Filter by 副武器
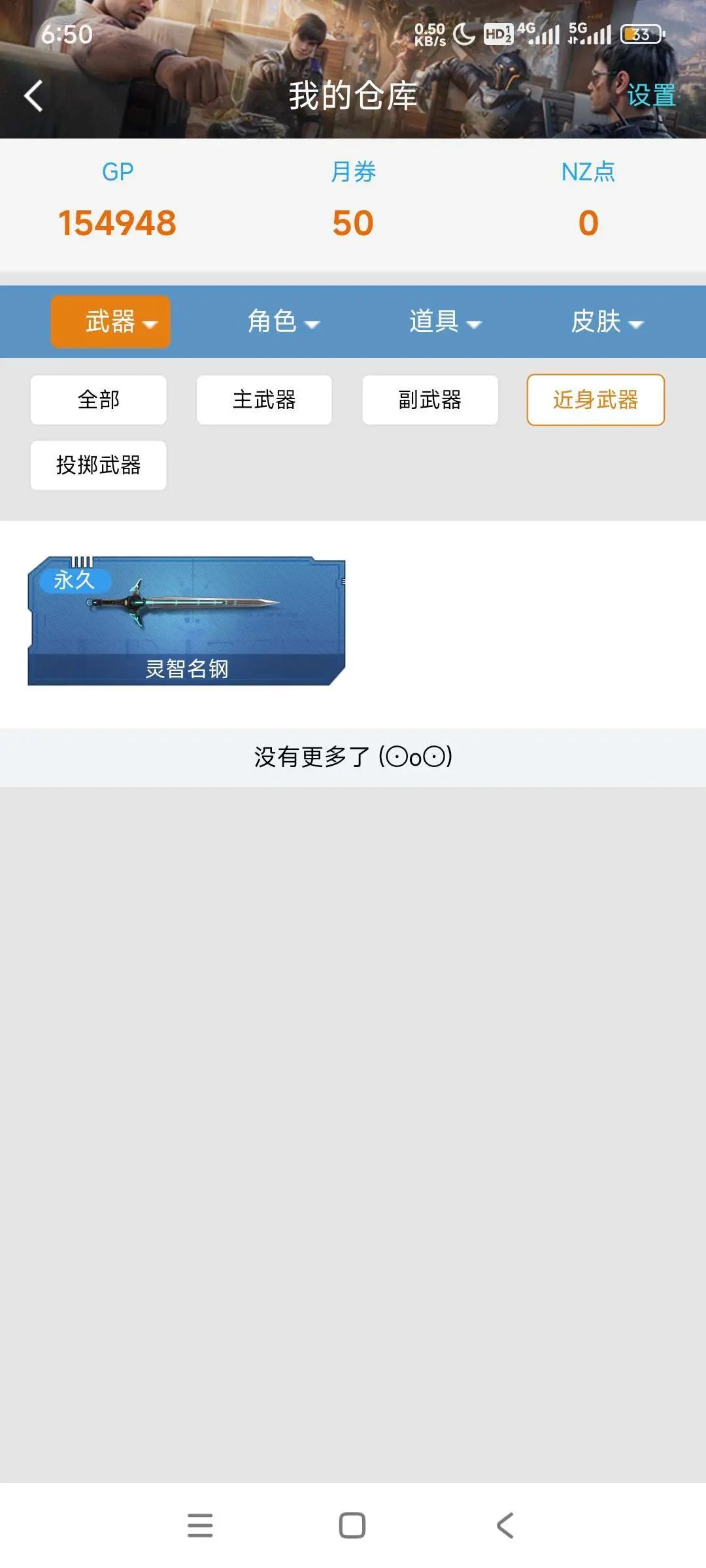Screen dimensions: 706x1568 (430, 400)
